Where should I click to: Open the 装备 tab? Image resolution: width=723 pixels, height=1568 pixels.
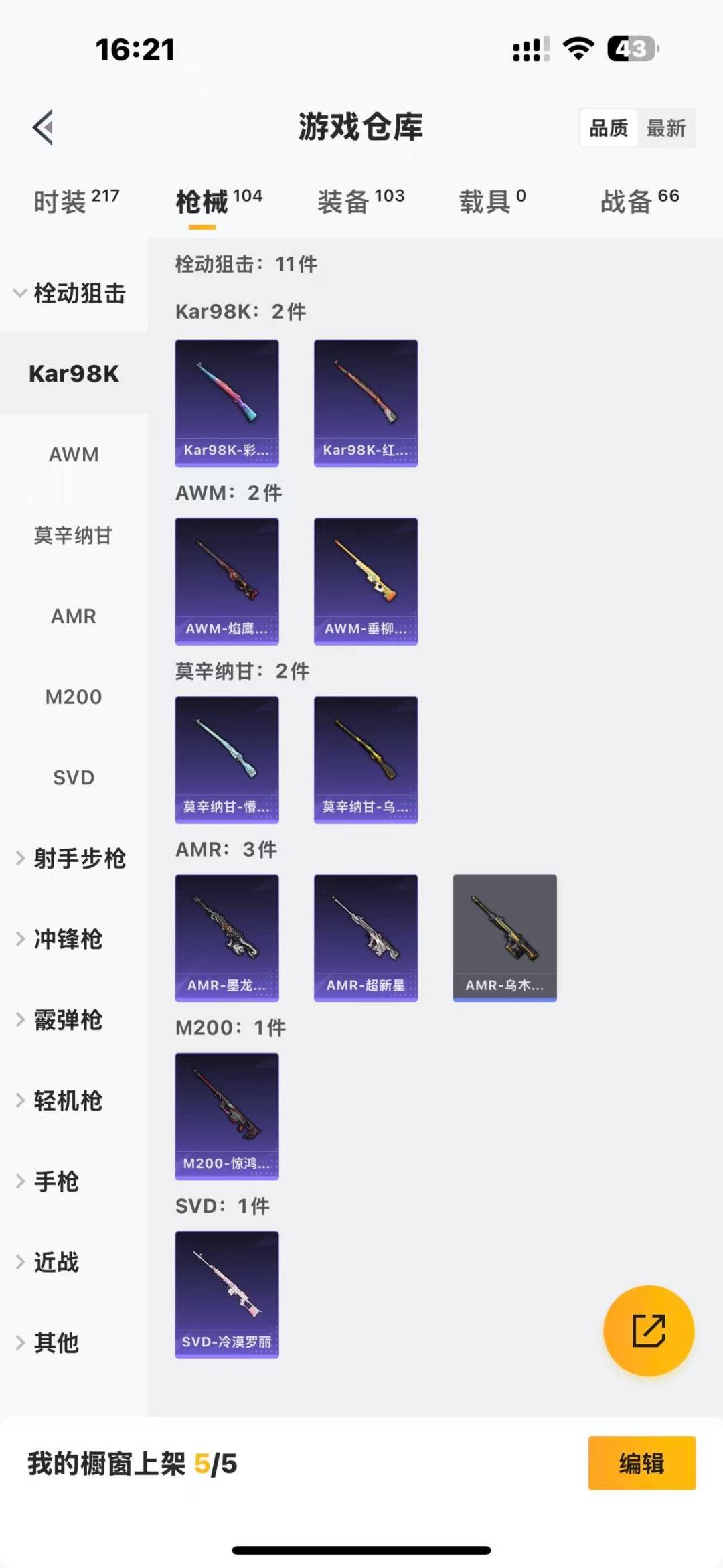pyautogui.click(x=360, y=201)
